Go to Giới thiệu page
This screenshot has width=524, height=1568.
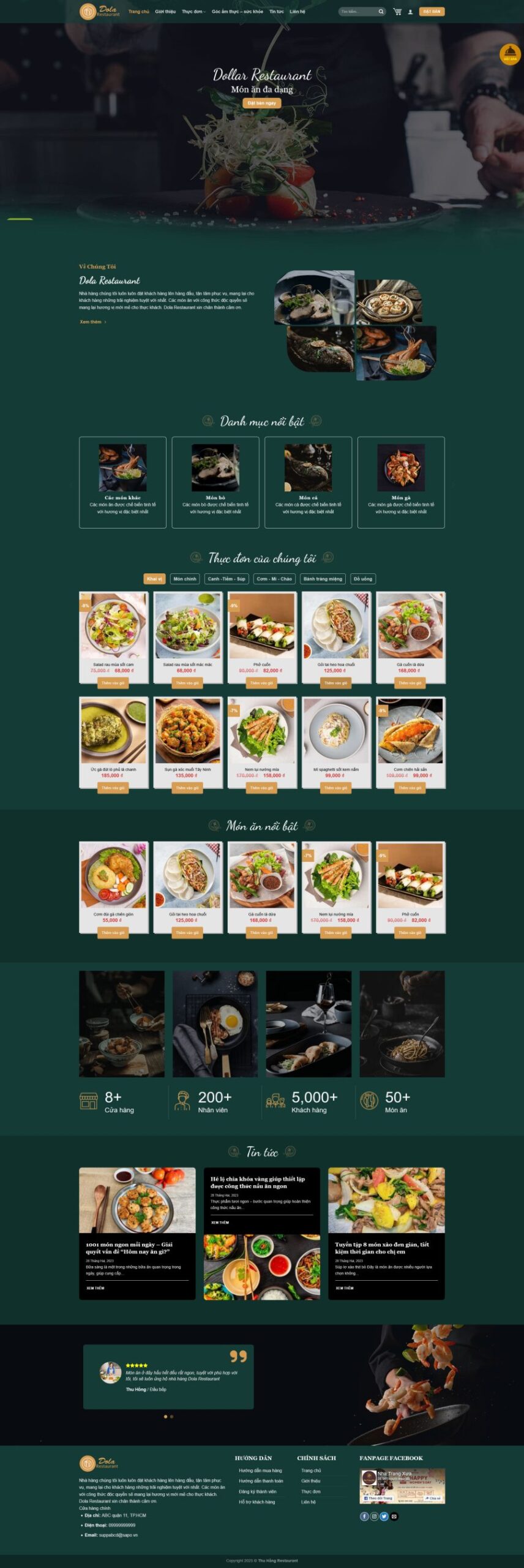[165, 12]
